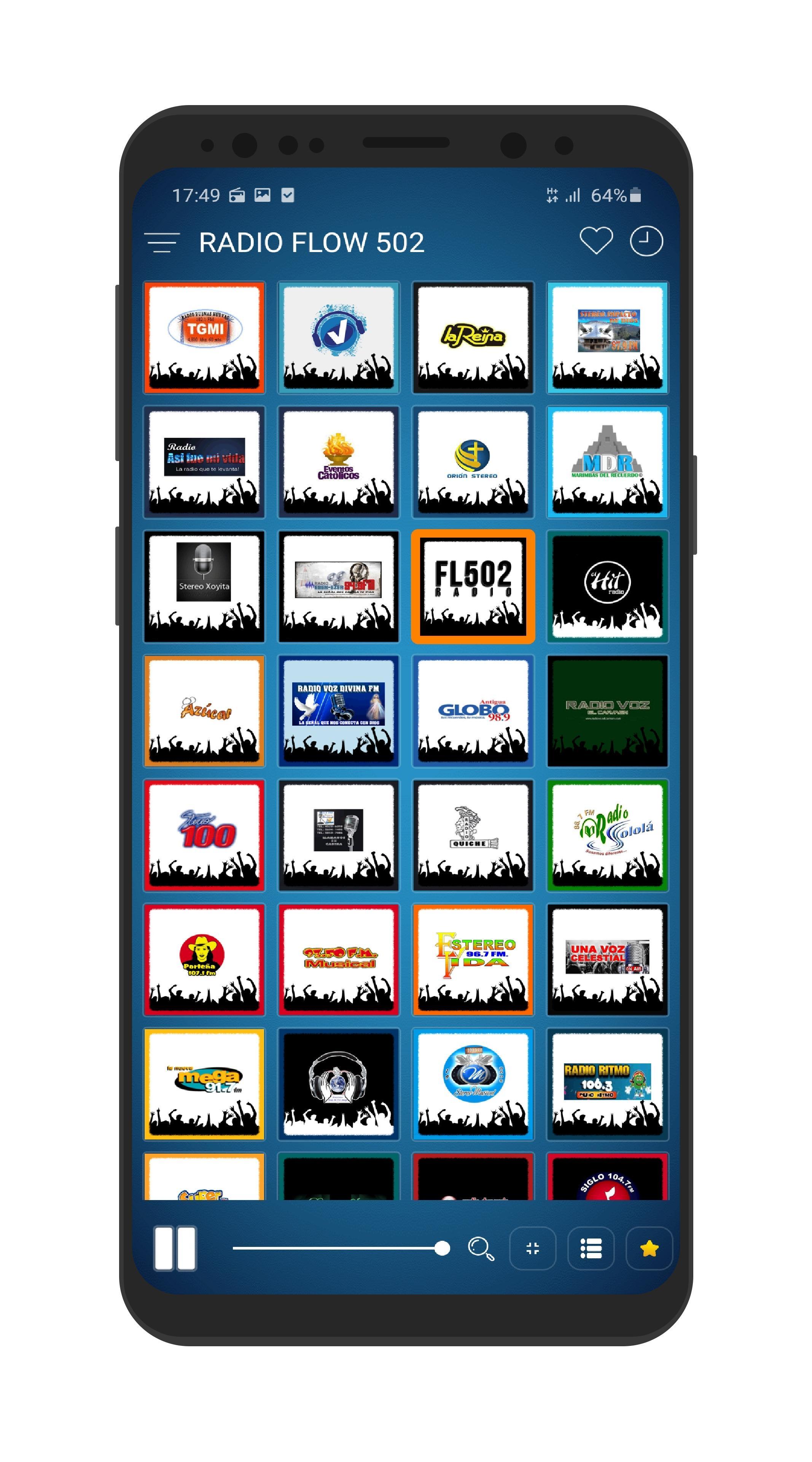Image resolution: width=812 pixels, height=1462 pixels.
Task: Open Radio Voz Divina FM tile
Action: coord(339,710)
